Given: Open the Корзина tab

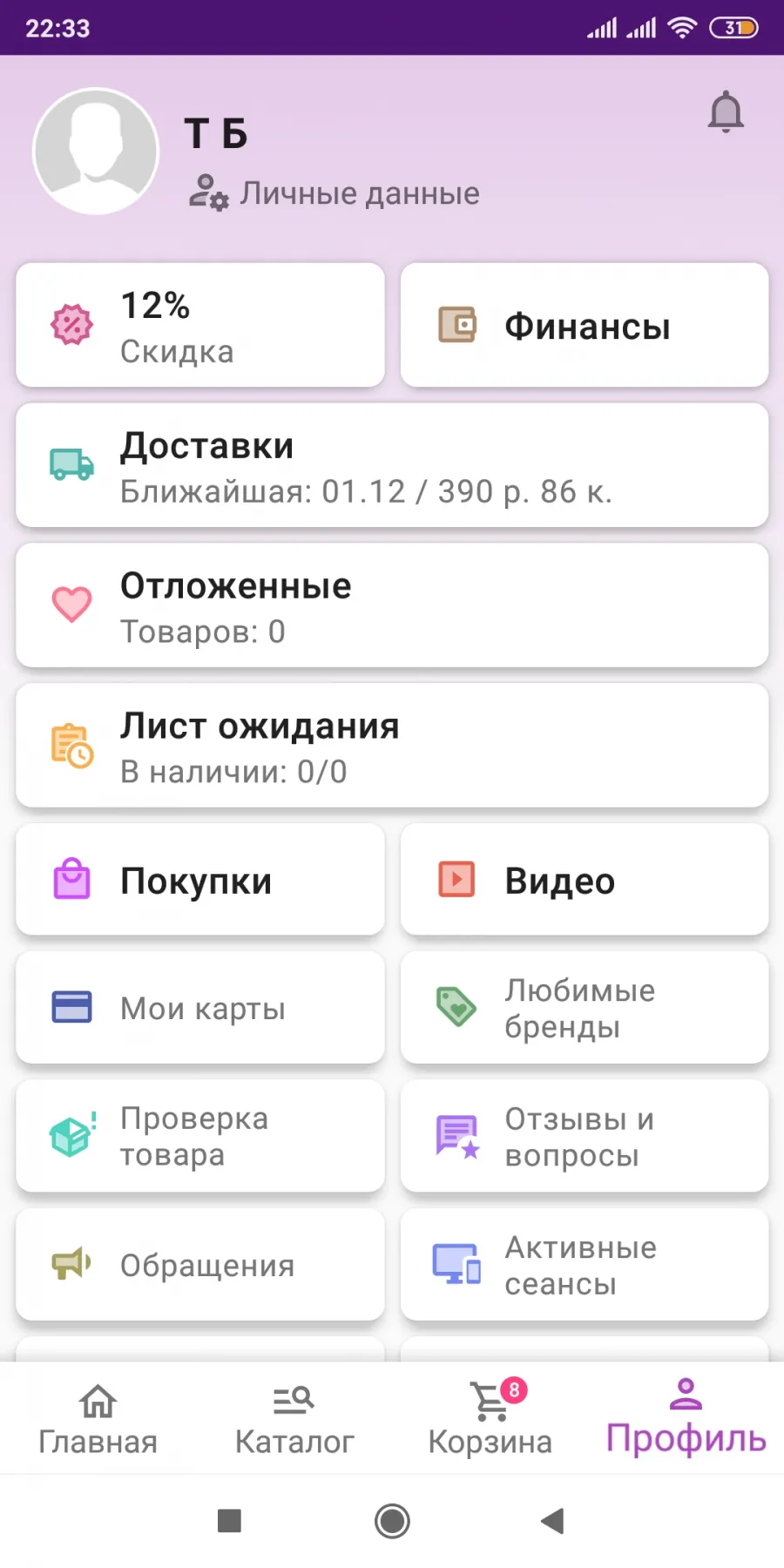Looking at the screenshot, I should click(x=490, y=1418).
